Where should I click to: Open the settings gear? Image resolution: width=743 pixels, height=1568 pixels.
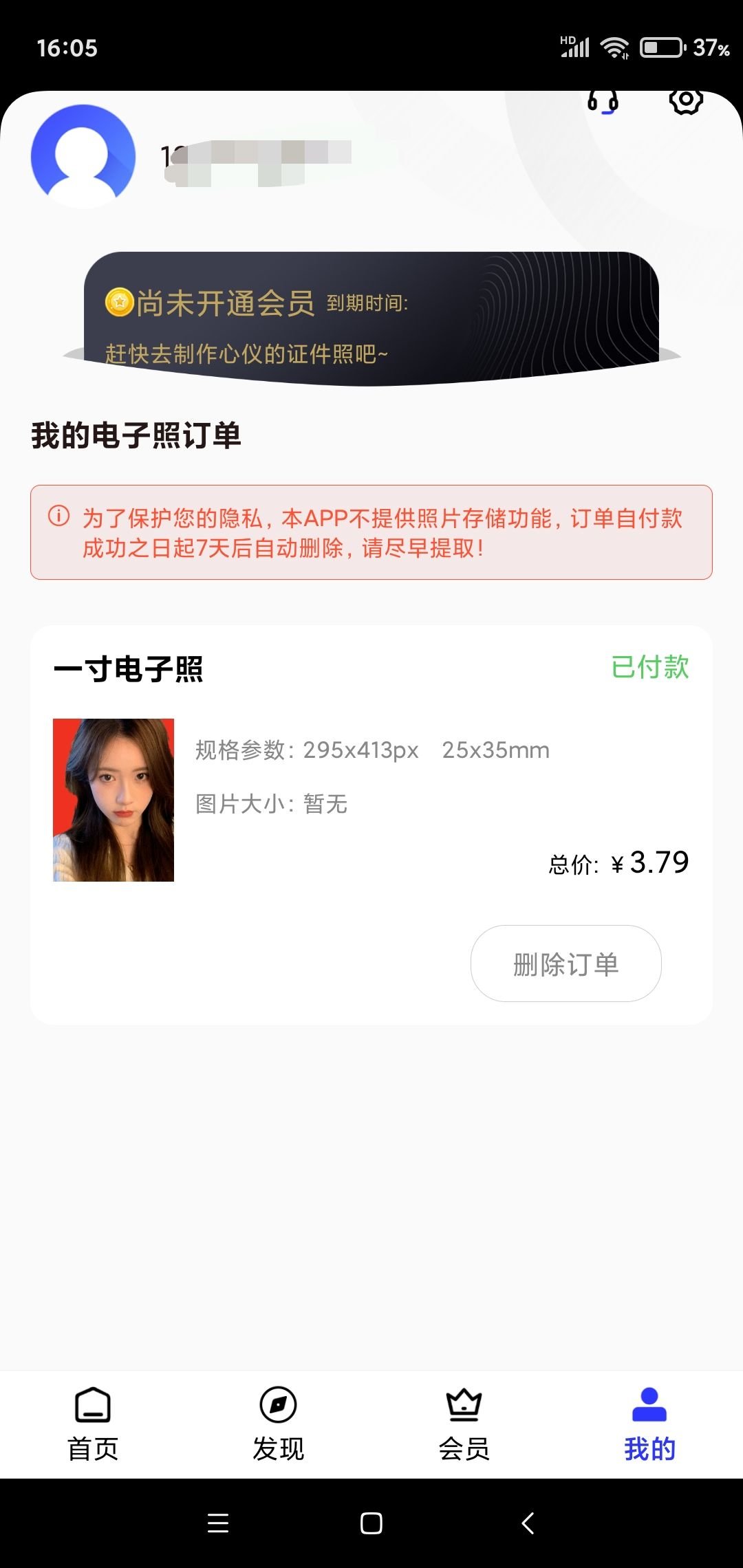click(x=686, y=100)
